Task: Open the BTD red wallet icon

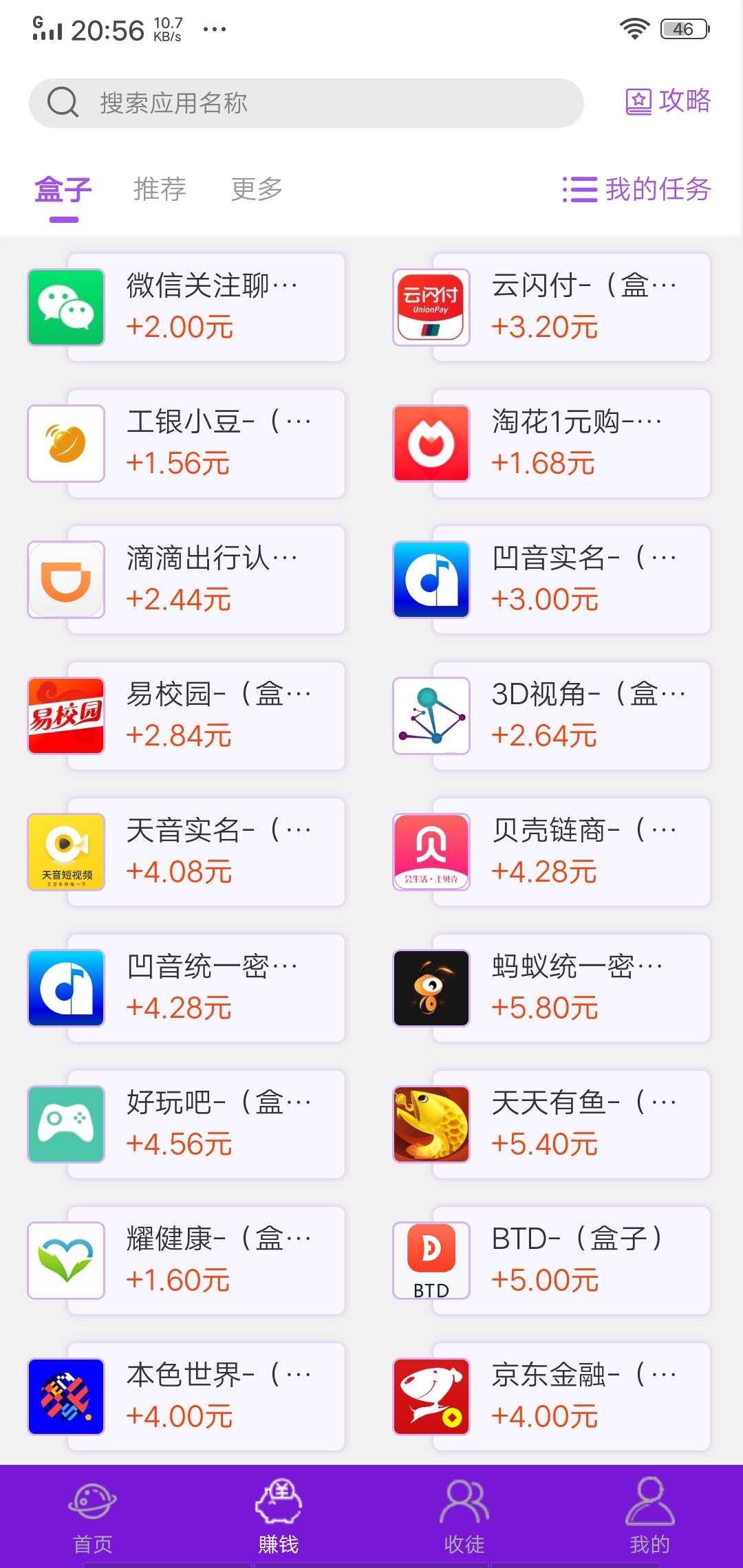Action: click(430, 1261)
